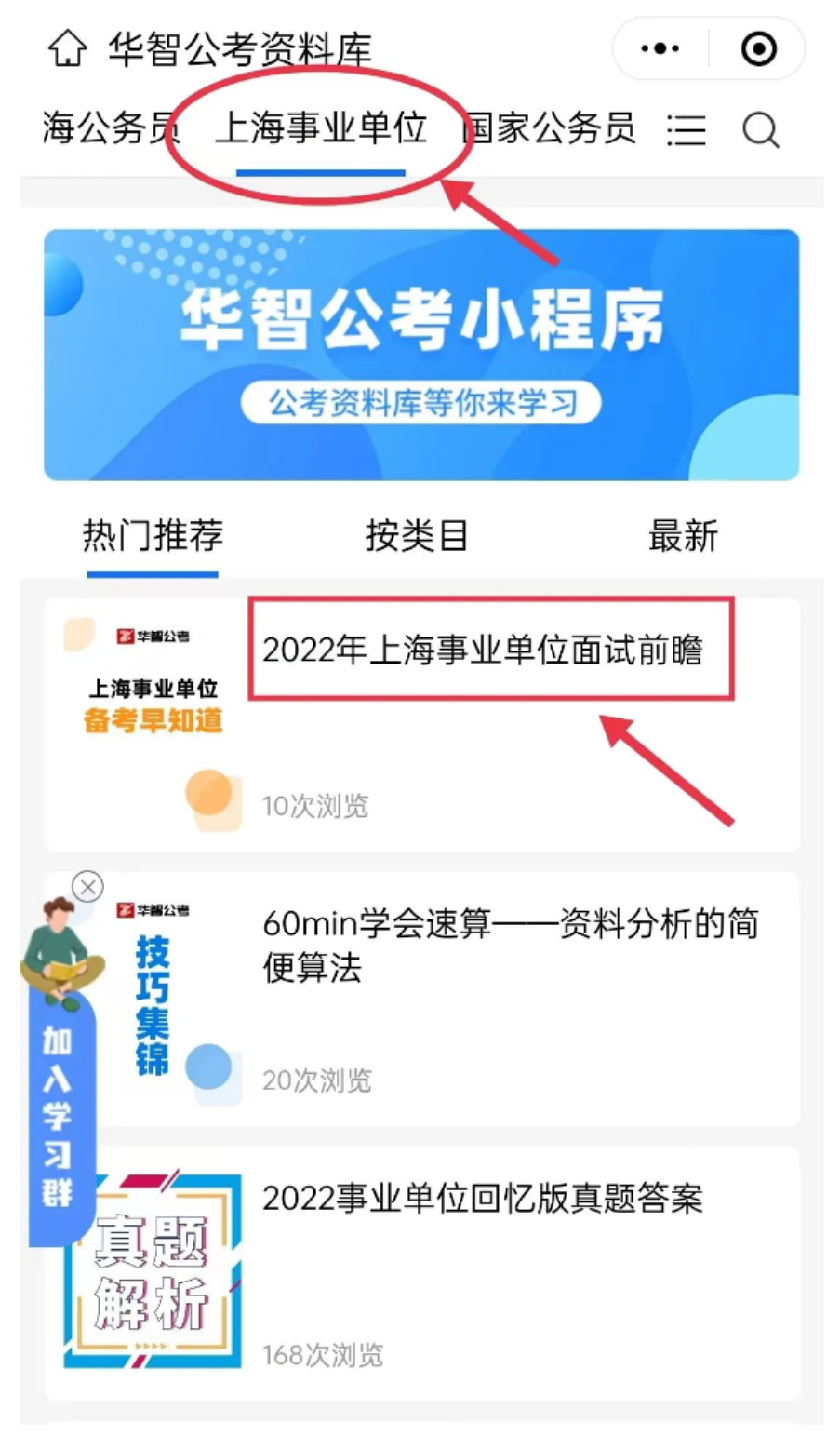Select 热门推荐 tab
This screenshot has height=1436, width=840.
coord(153,536)
